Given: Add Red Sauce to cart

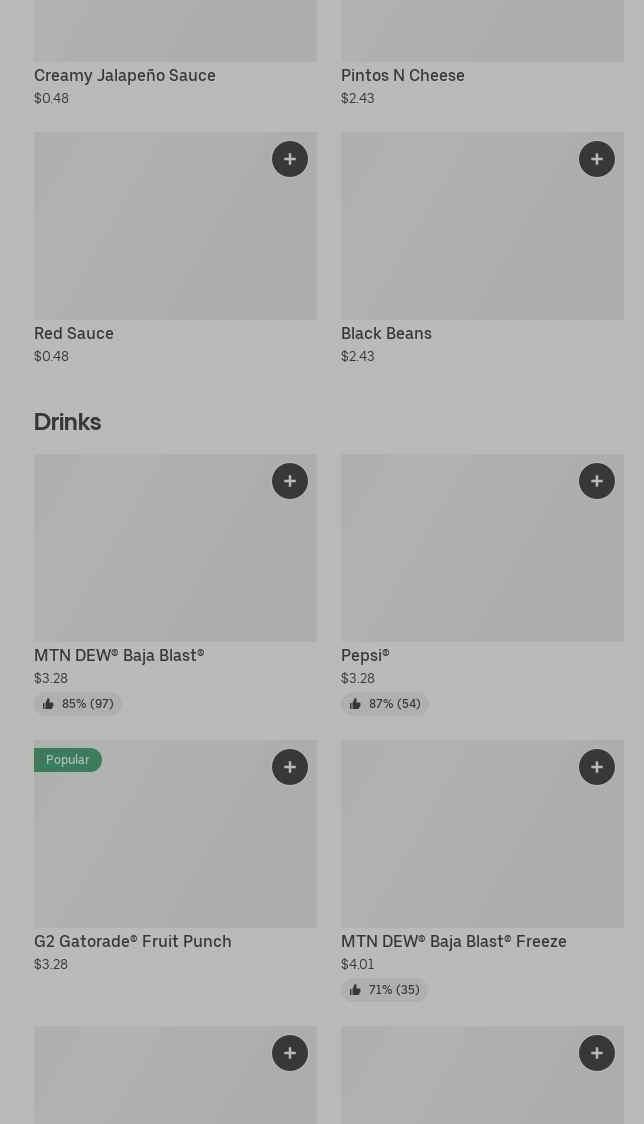Looking at the screenshot, I should click(290, 159).
